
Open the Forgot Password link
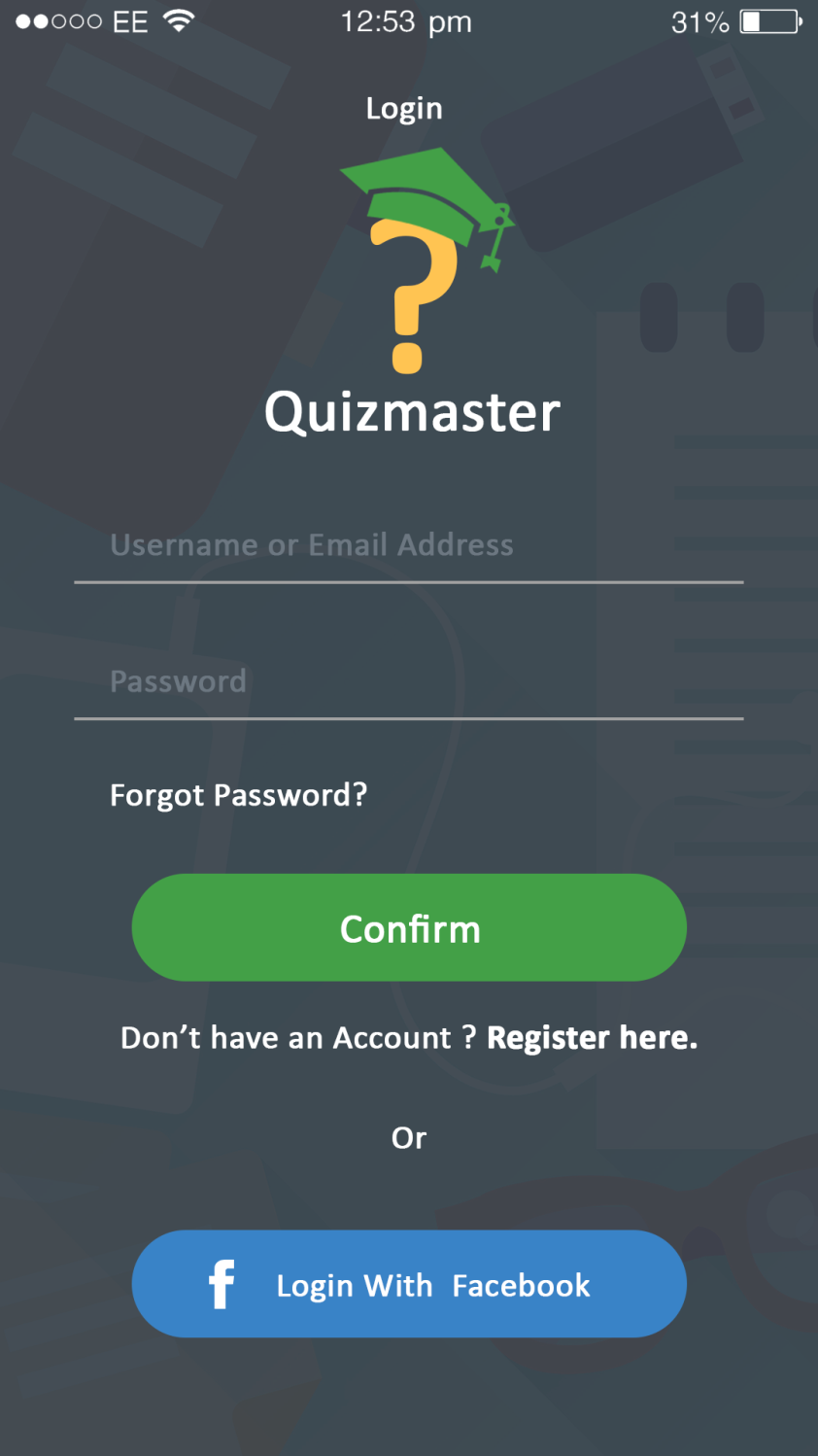(238, 795)
